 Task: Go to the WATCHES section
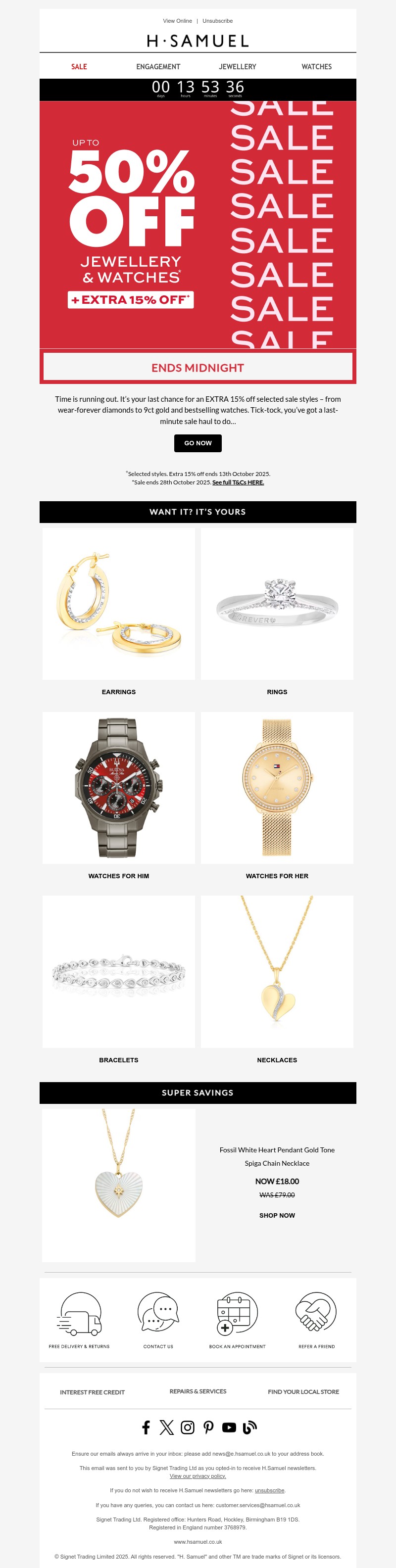(x=316, y=66)
